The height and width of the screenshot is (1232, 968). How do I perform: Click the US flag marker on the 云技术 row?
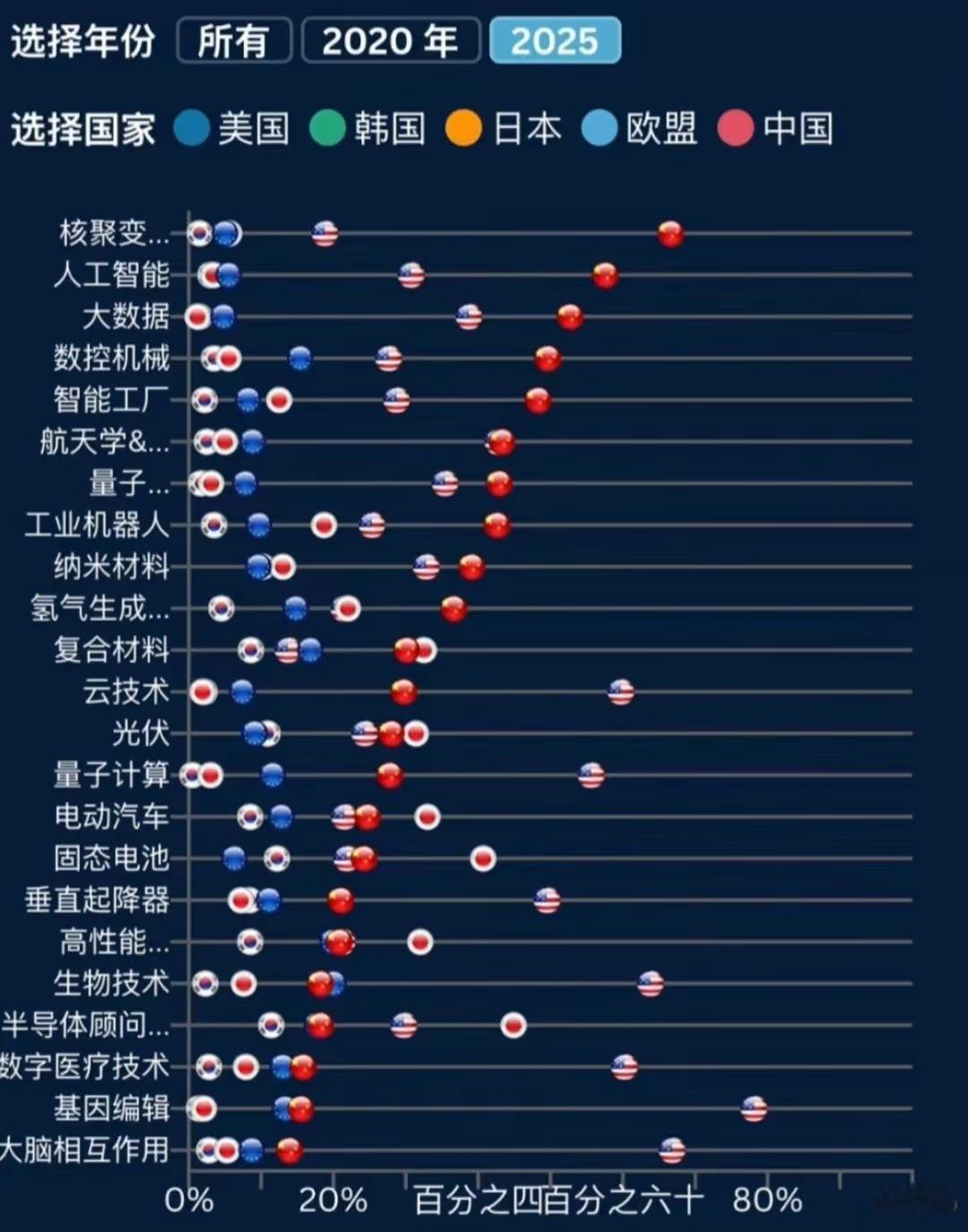tap(619, 692)
